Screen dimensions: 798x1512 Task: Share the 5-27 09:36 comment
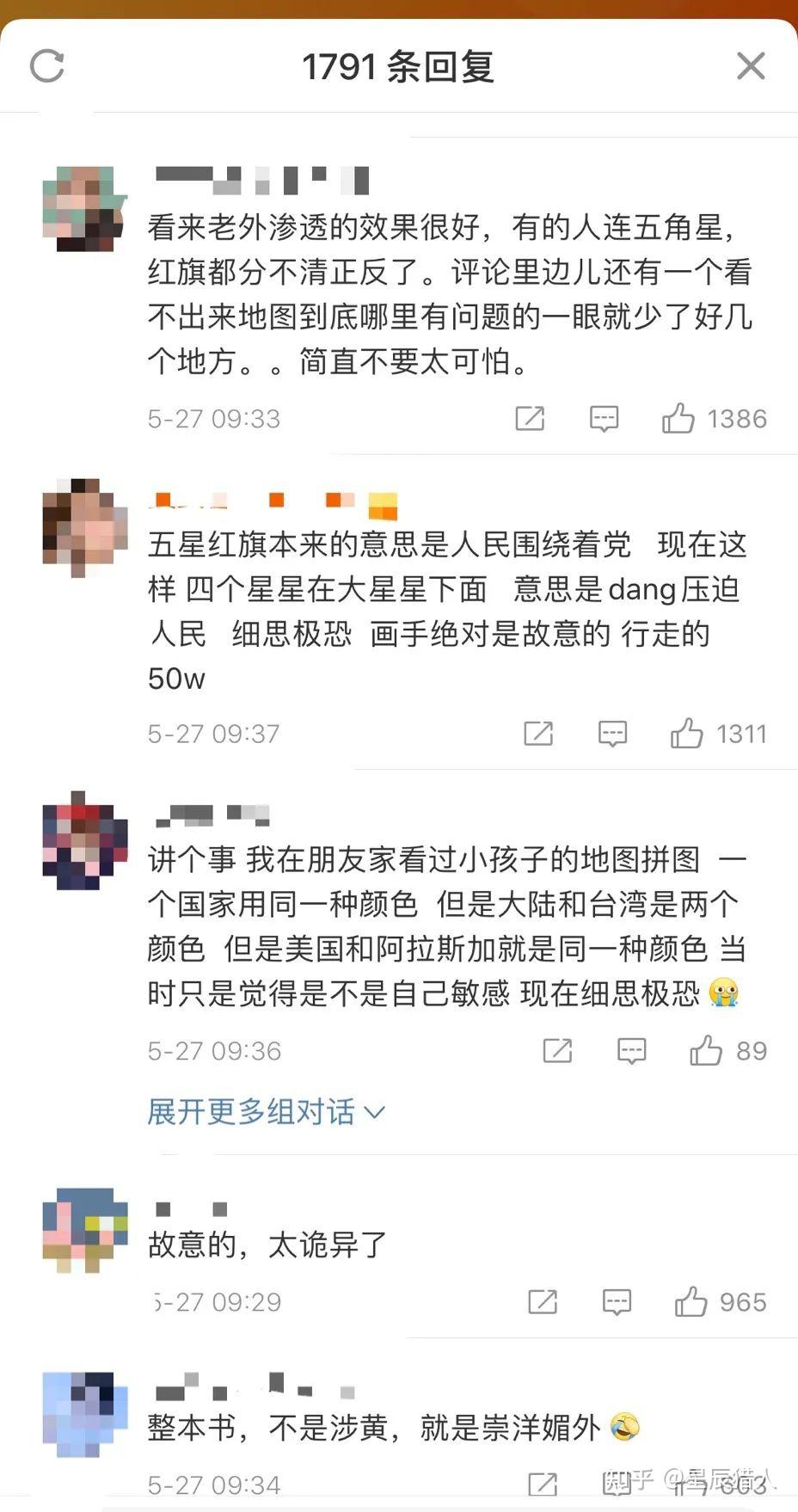[x=557, y=1050]
